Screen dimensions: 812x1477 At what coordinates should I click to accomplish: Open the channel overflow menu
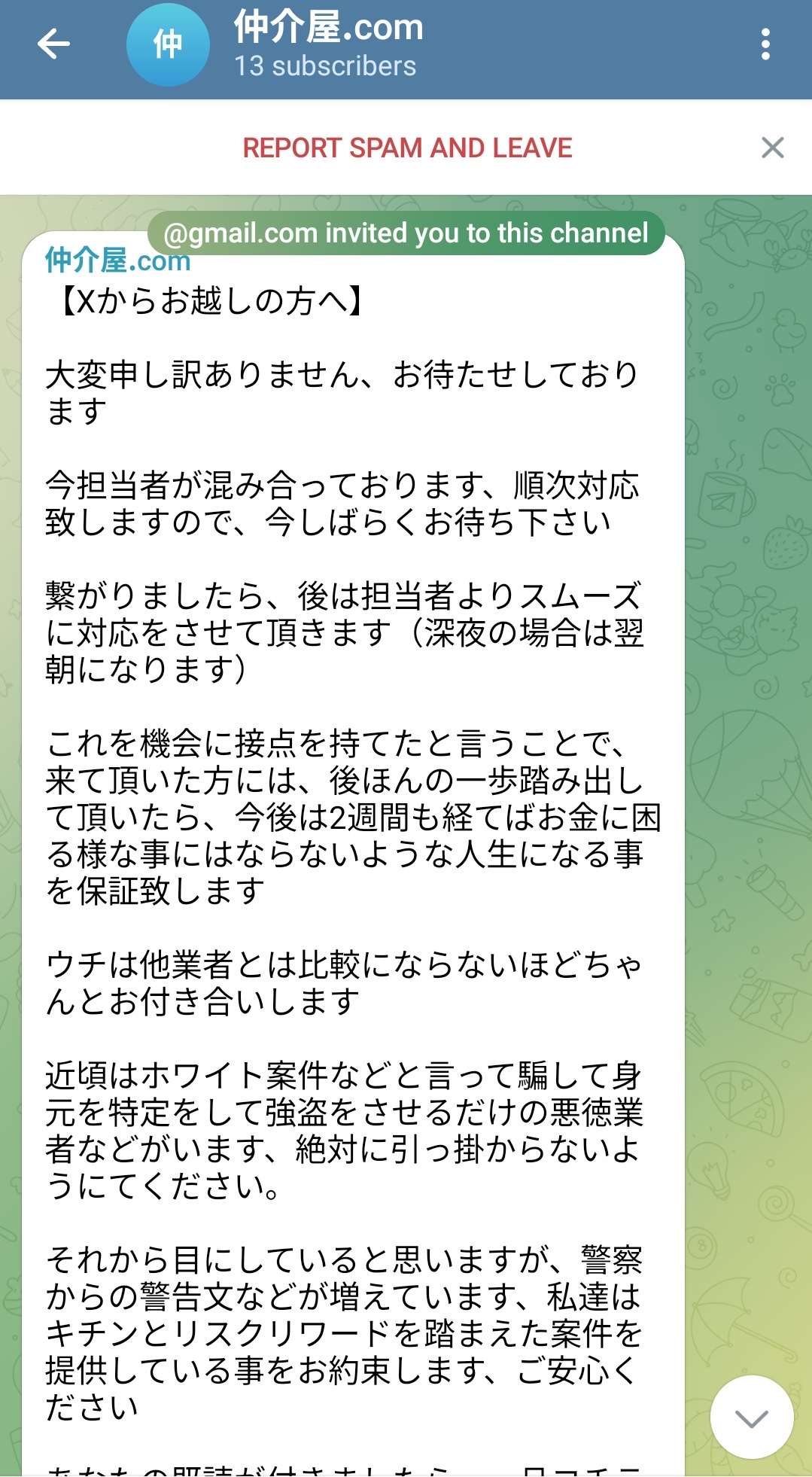pos(765,44)
